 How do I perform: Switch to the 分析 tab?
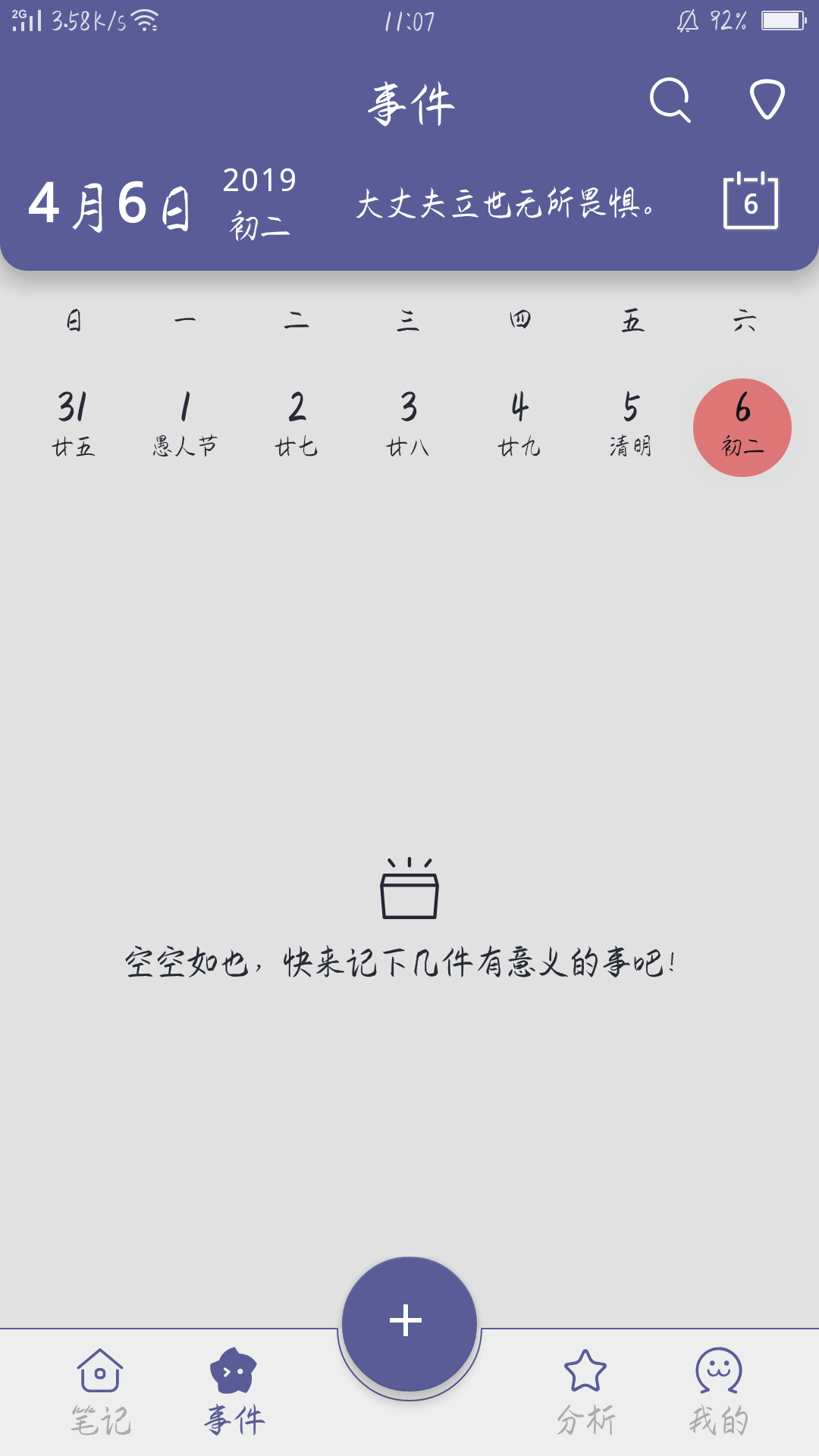point(585,1392)
